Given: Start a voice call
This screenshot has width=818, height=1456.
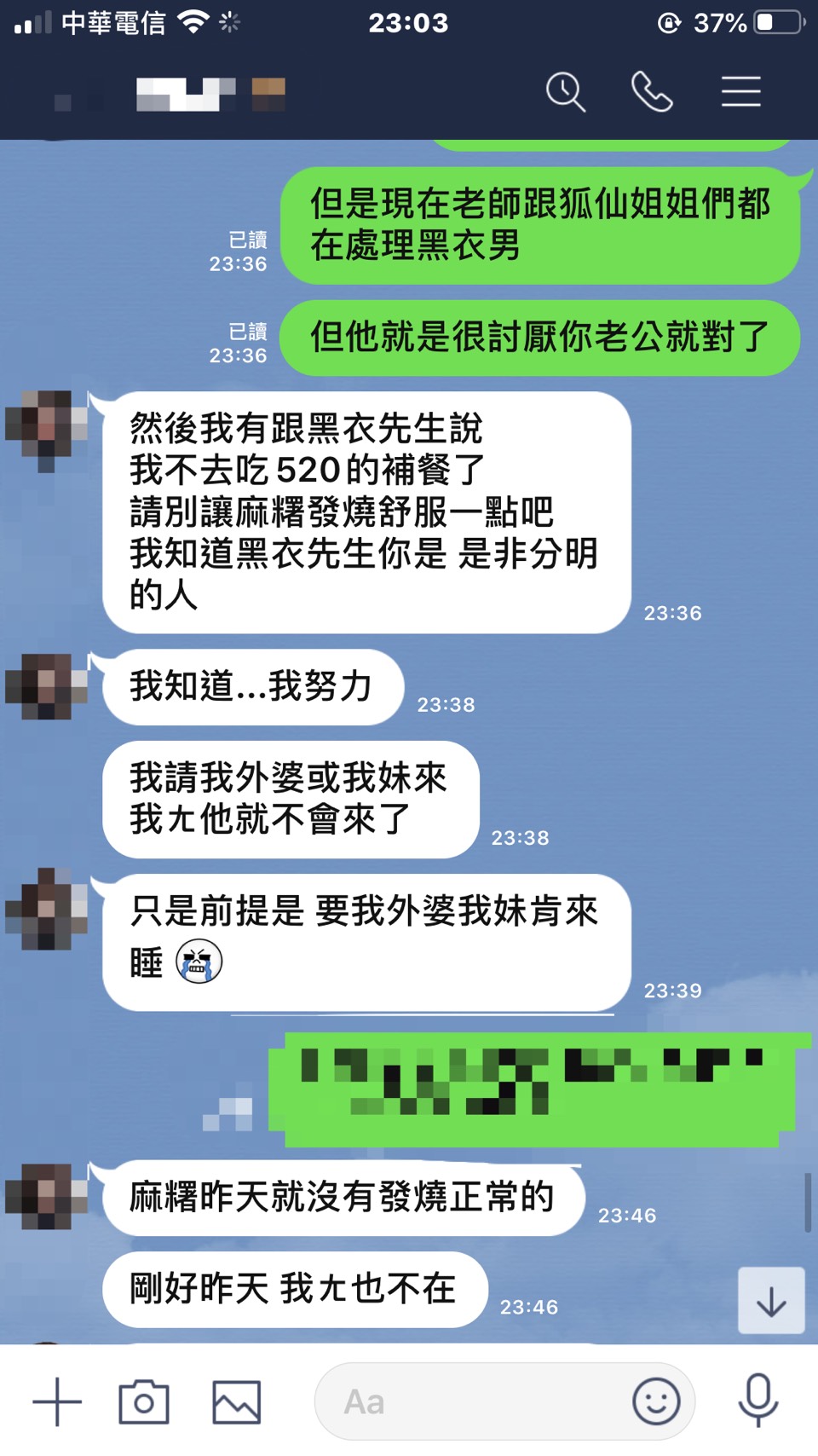Looking at the screenshot, I should coord(652,92).
